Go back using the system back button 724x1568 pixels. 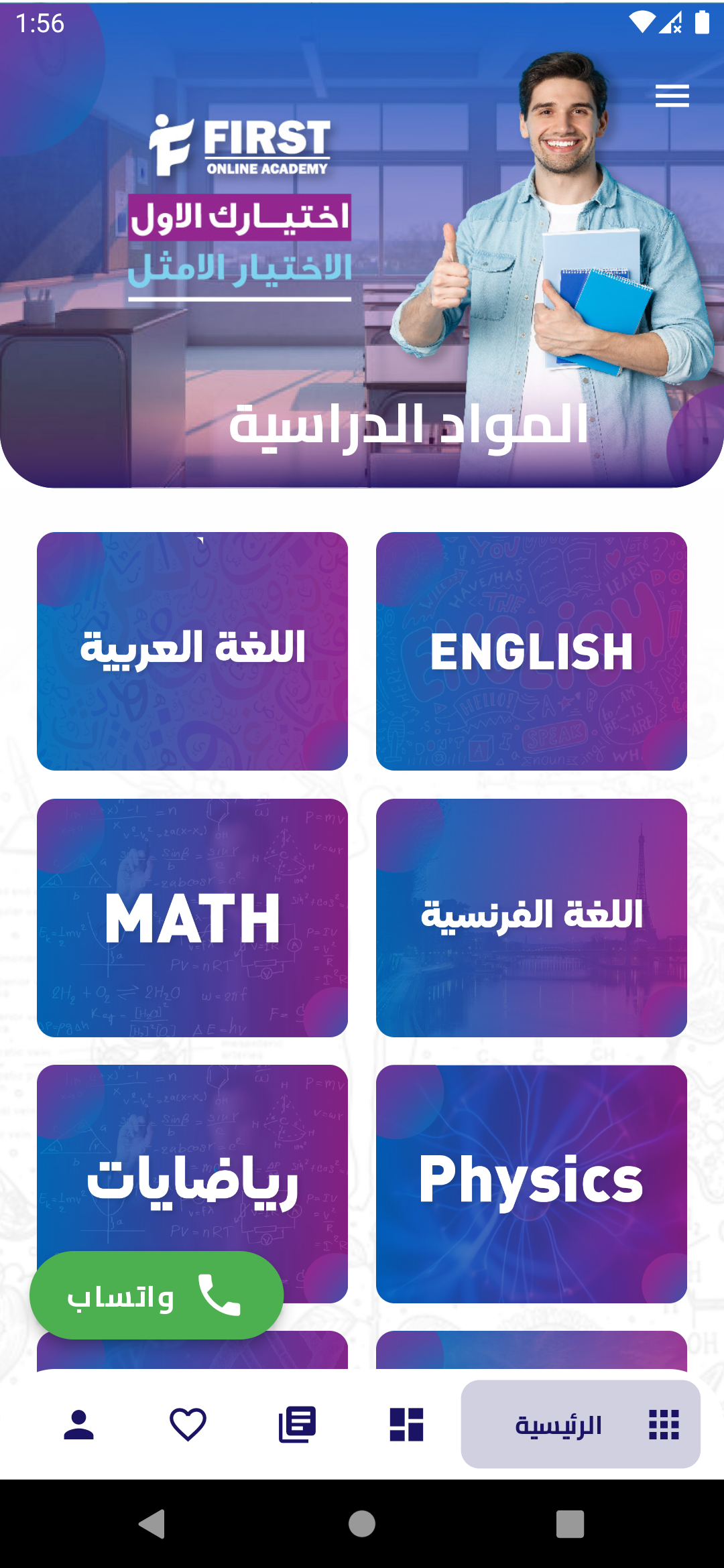(152, 1524)
